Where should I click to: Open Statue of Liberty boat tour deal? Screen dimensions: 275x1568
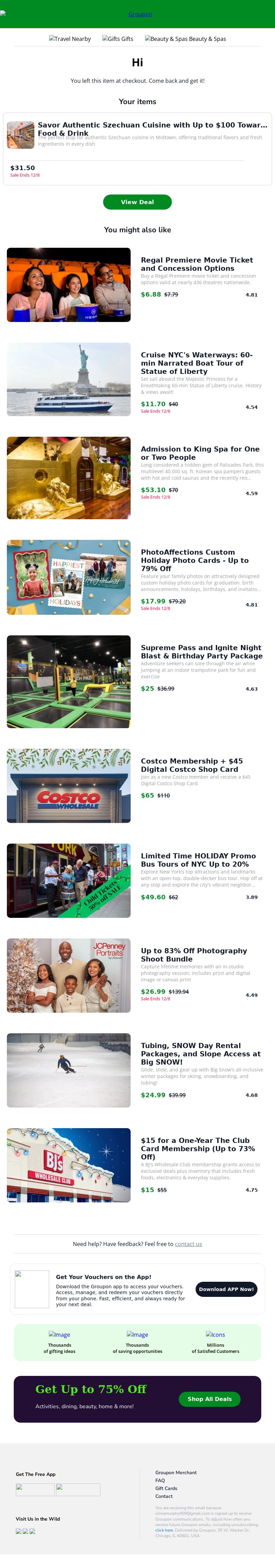[x=197, y=363]
